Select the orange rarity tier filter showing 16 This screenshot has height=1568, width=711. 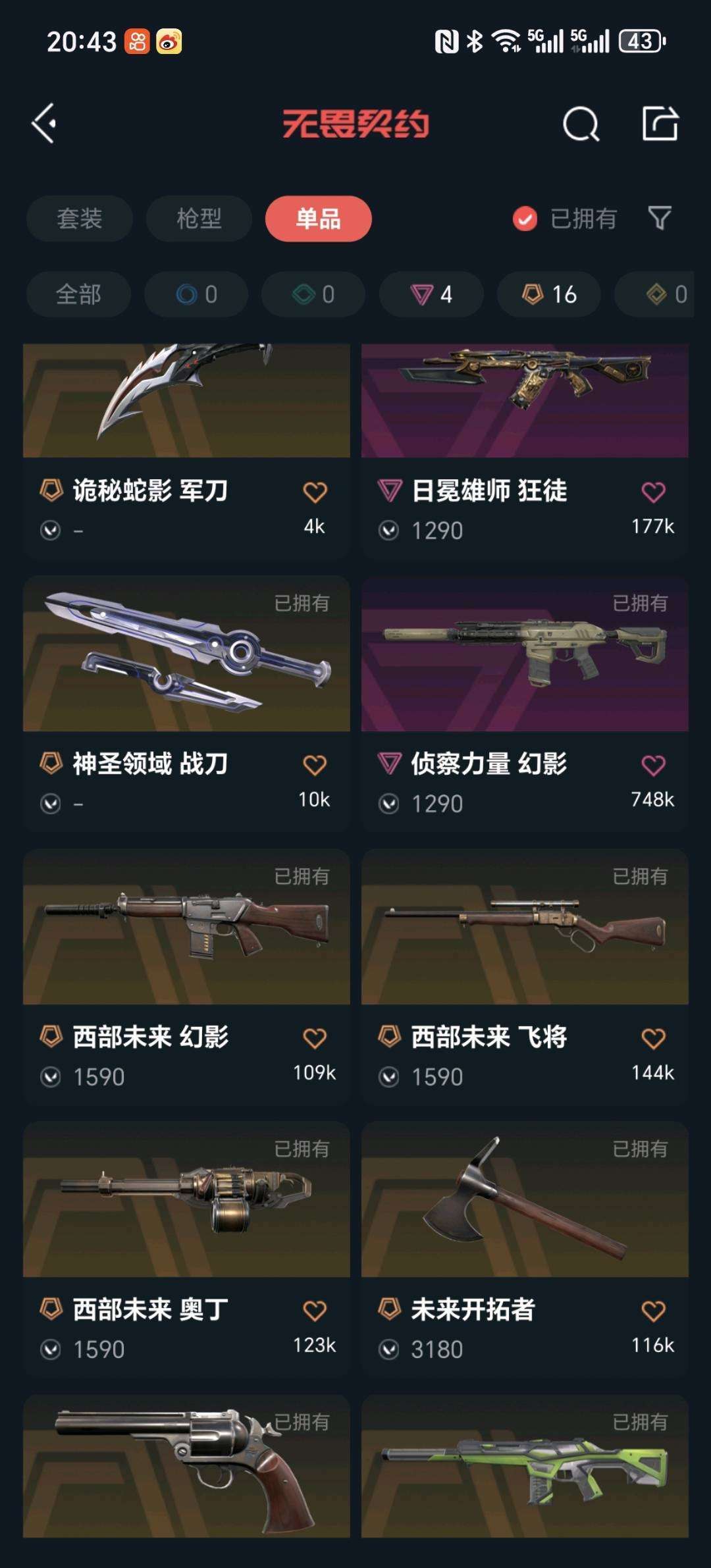[x=548, y=295]
